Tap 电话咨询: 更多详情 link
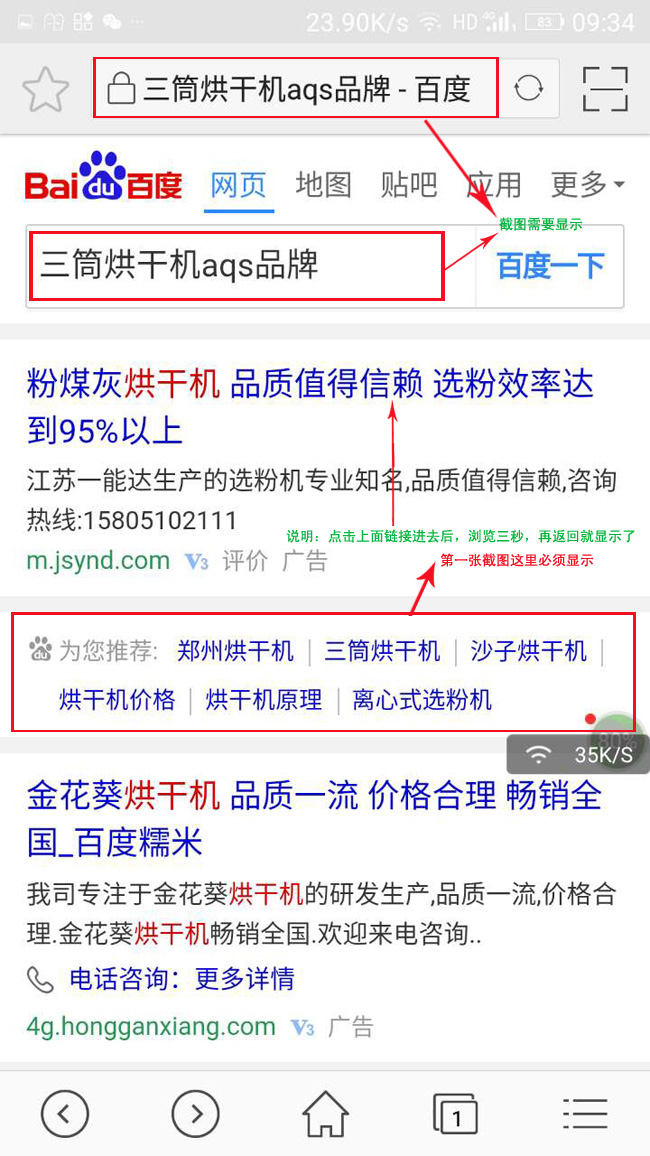650x1156 pixels. click(x=181, y=978)
